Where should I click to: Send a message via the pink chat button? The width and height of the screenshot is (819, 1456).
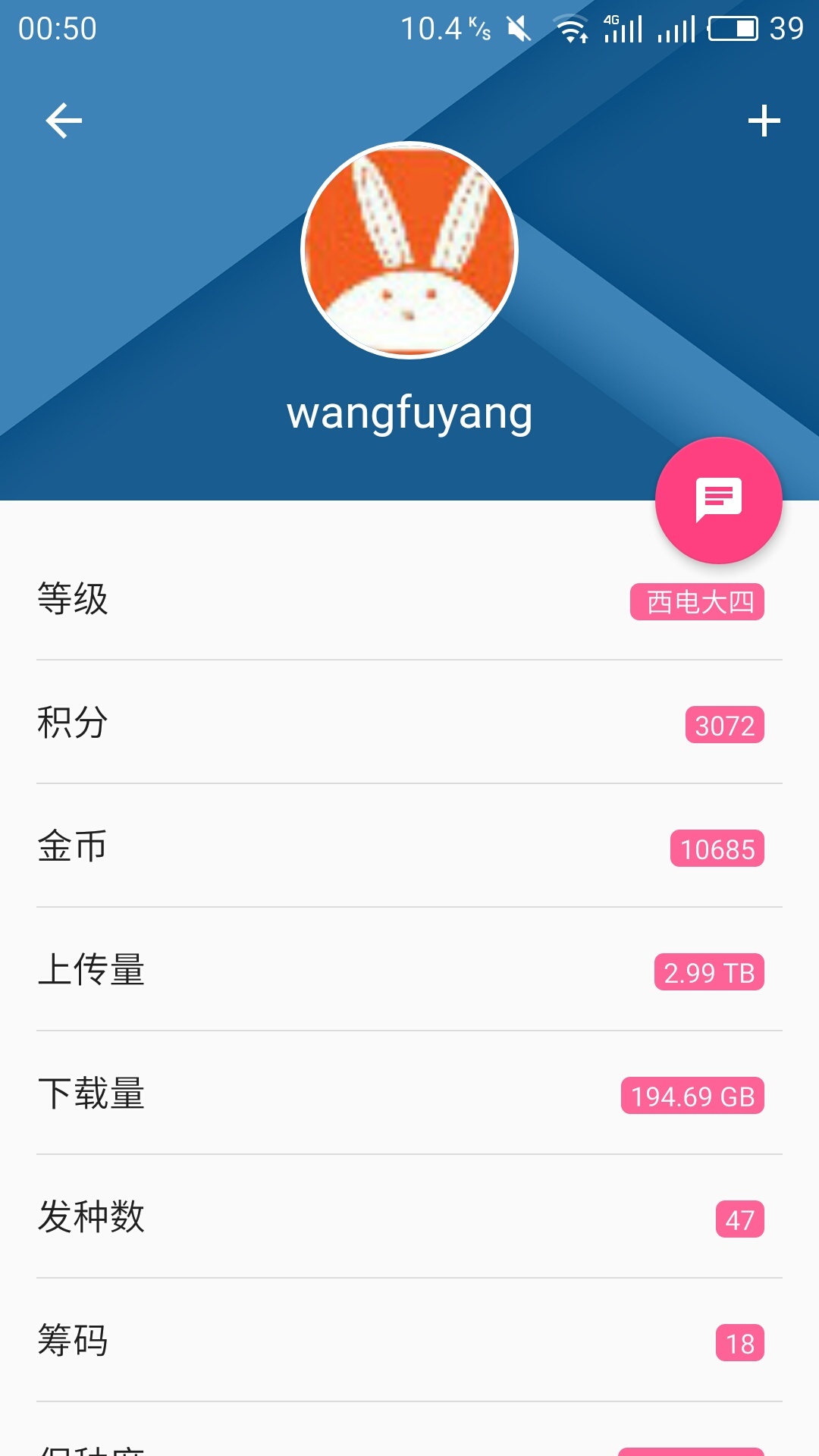coord(718,500)
